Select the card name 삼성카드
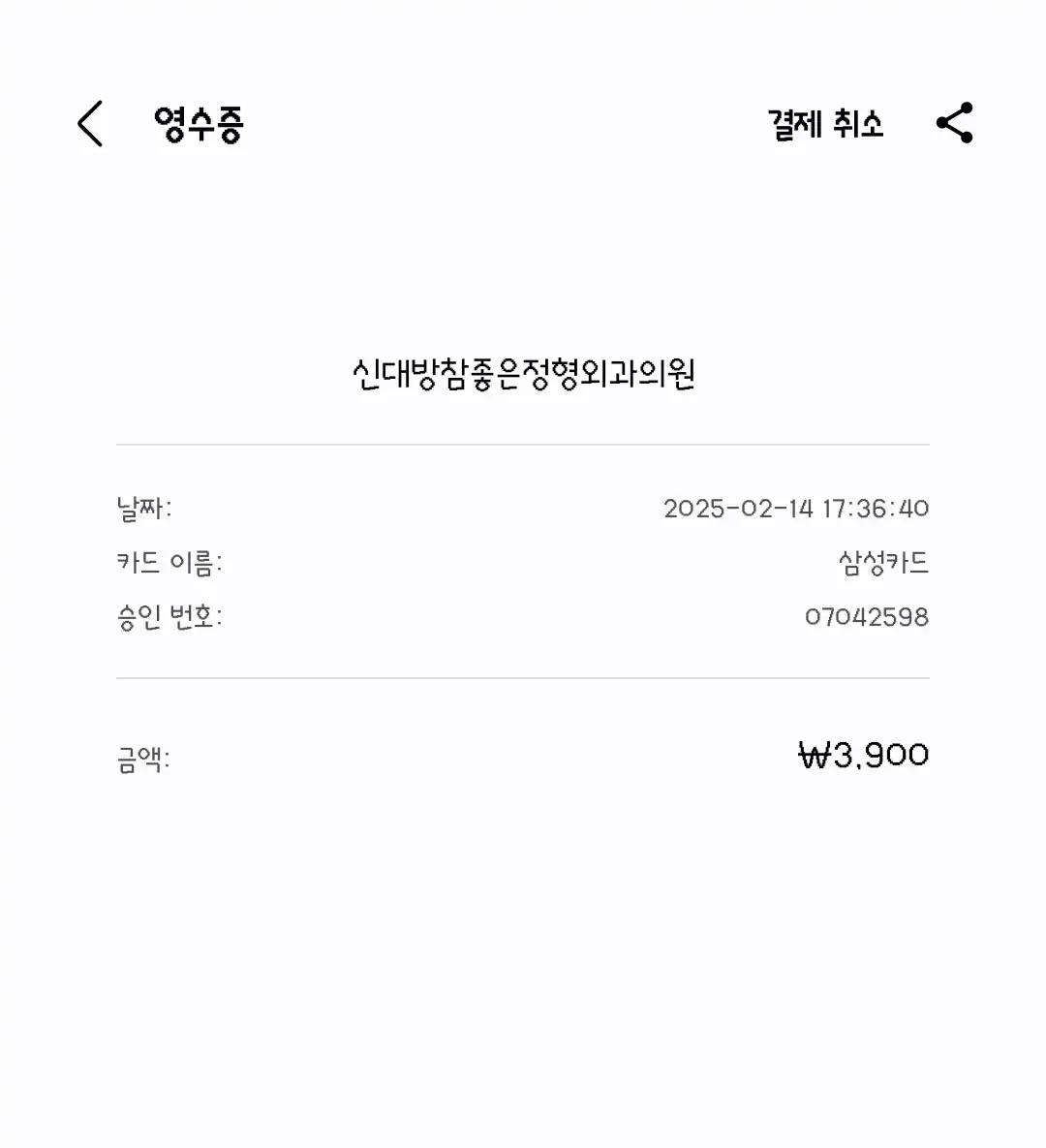Screen dimensions: 1046x1148 coord(882,562)
